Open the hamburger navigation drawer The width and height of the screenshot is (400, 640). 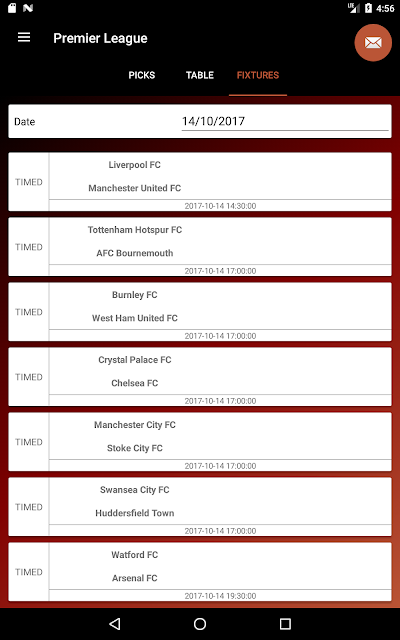24,38
